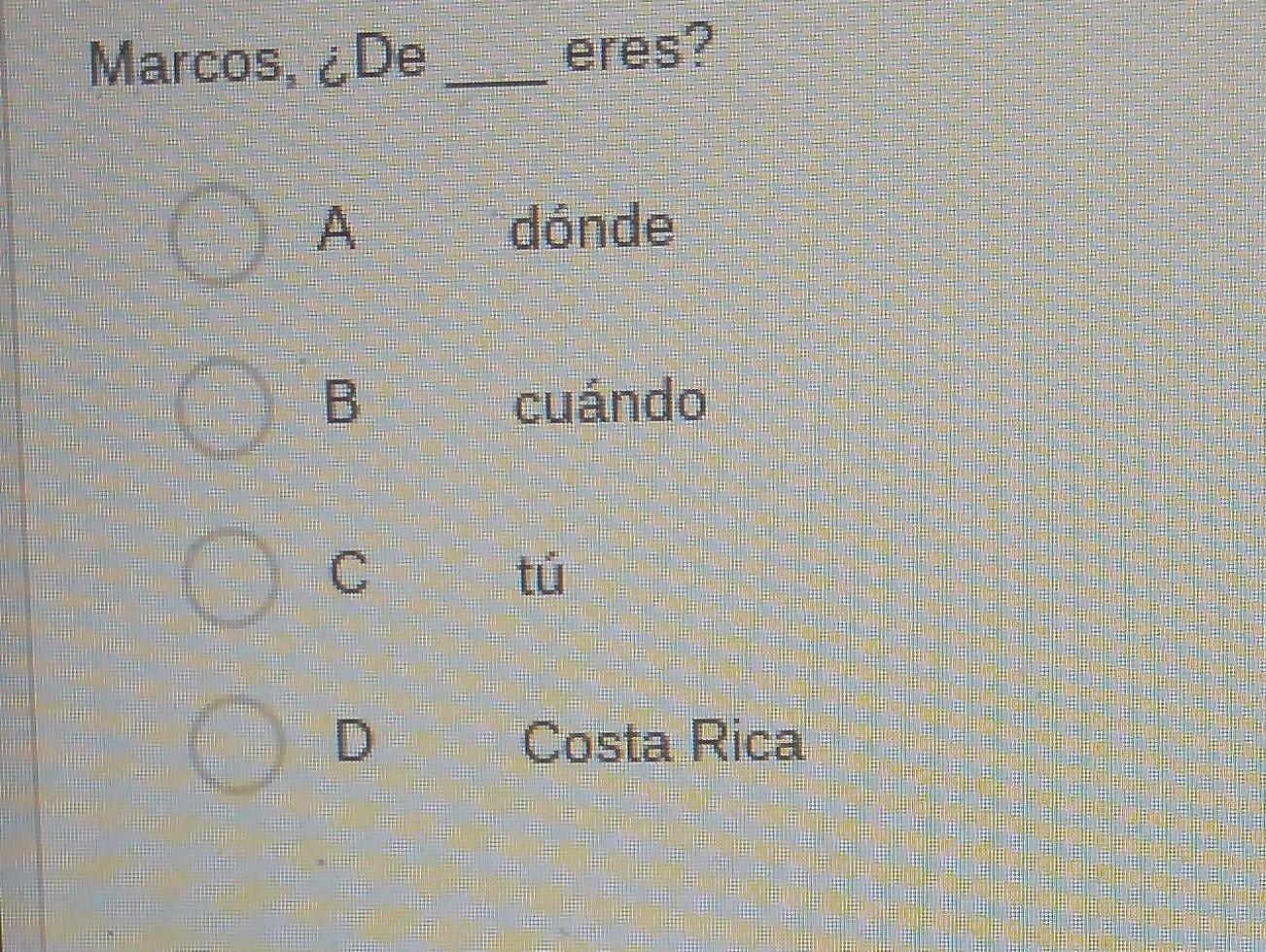Pick answer C tú

(231, 577)
